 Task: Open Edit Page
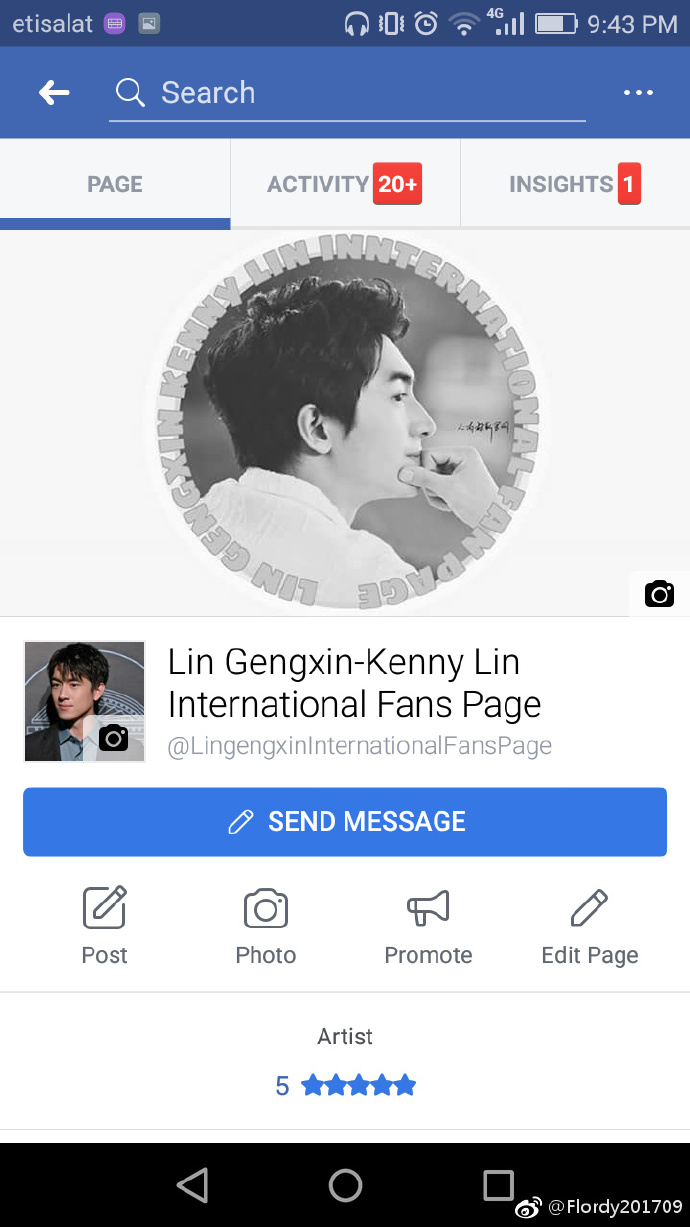click(589, 926)
